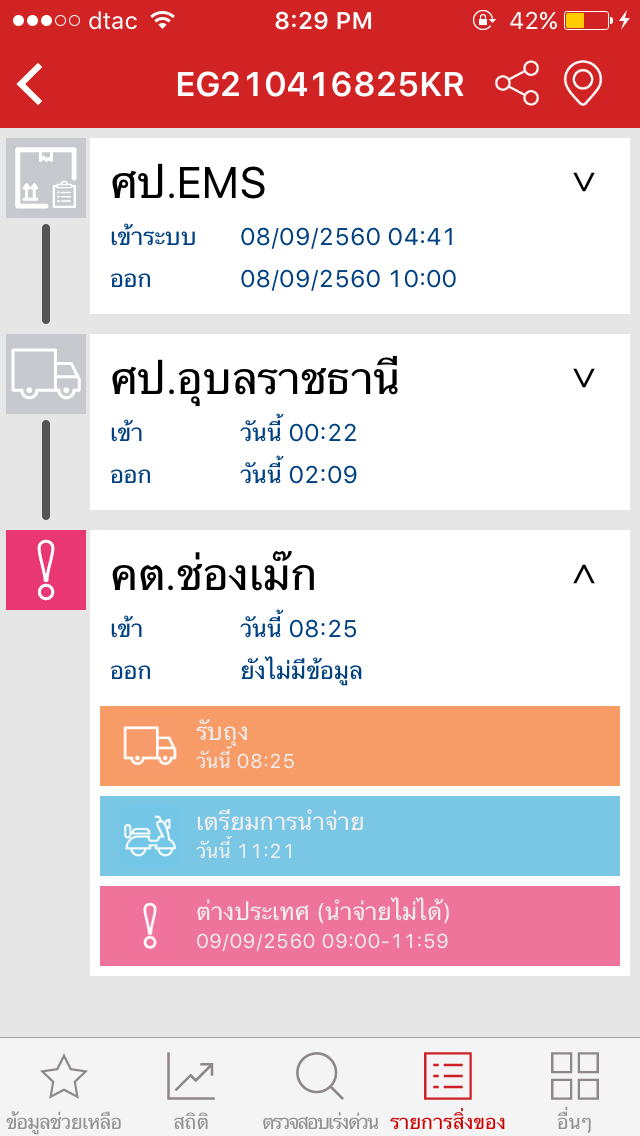Switch to the ข้อมูลช่วยเหลือ tab
The width and height of the screenshot is (640, 1136).
(x=63, y=1090)
